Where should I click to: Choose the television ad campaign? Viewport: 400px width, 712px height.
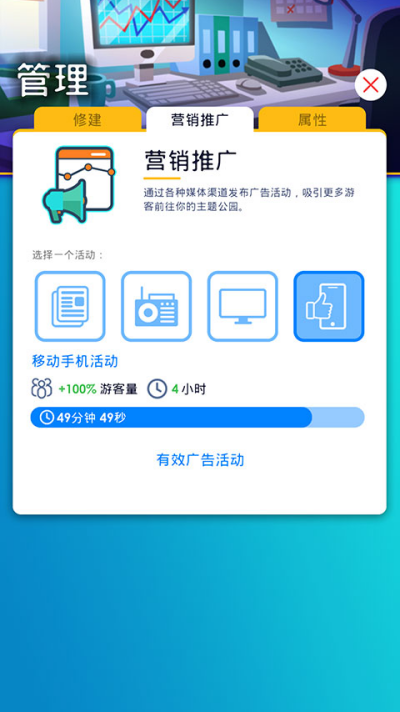(242, 306)
